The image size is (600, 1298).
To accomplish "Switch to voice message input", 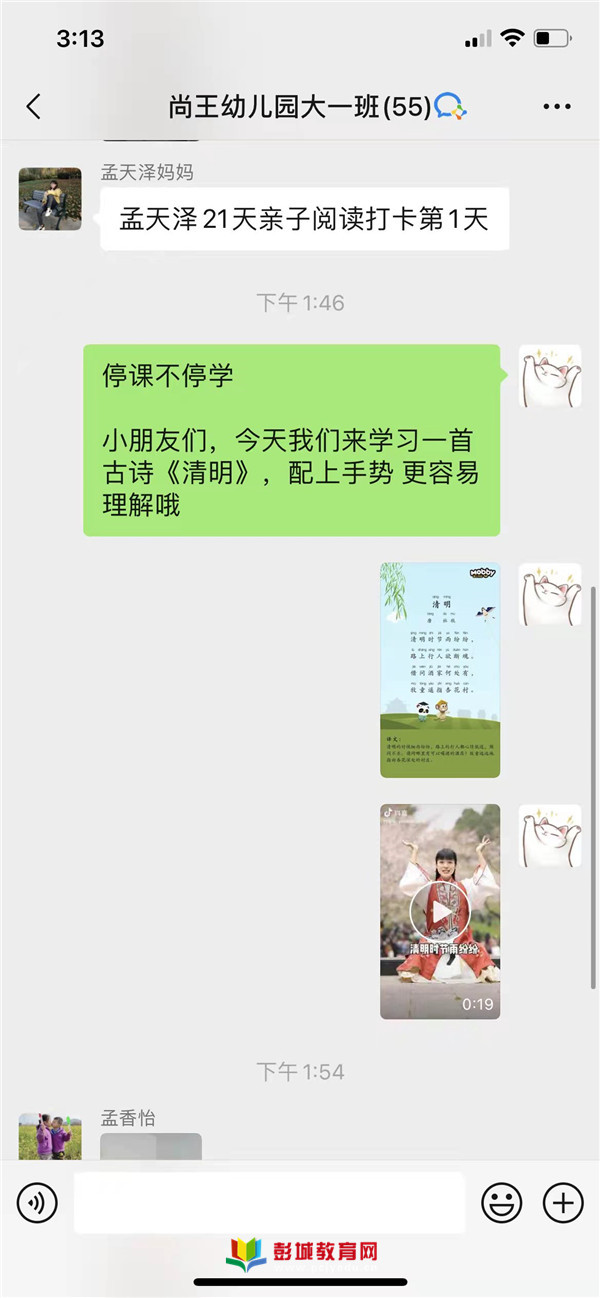I will 37,1203.
